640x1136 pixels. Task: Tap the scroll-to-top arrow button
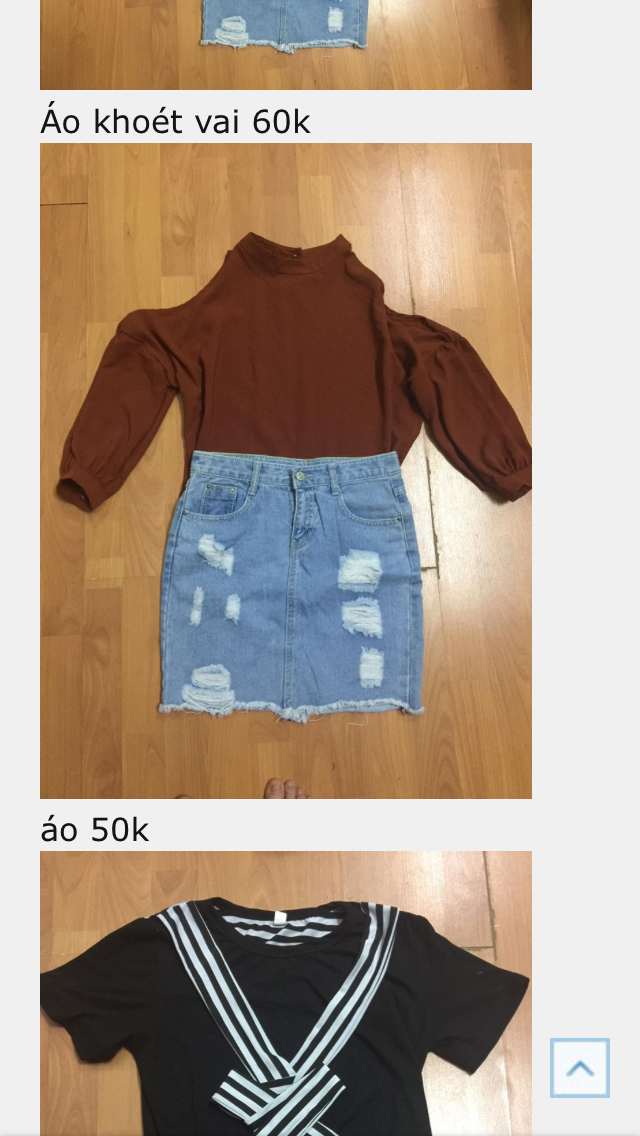(579, 1067)
